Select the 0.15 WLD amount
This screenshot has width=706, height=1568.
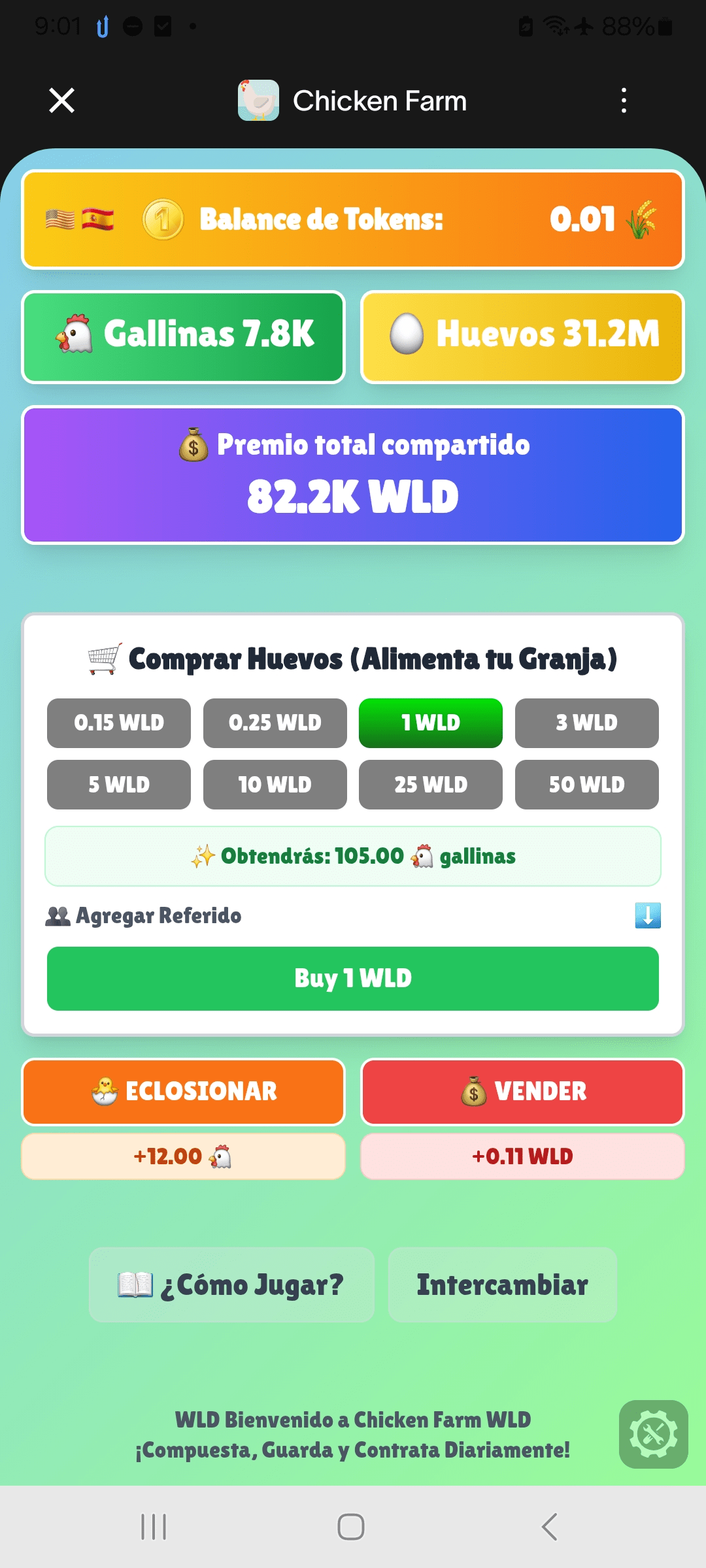click(119, 723)
